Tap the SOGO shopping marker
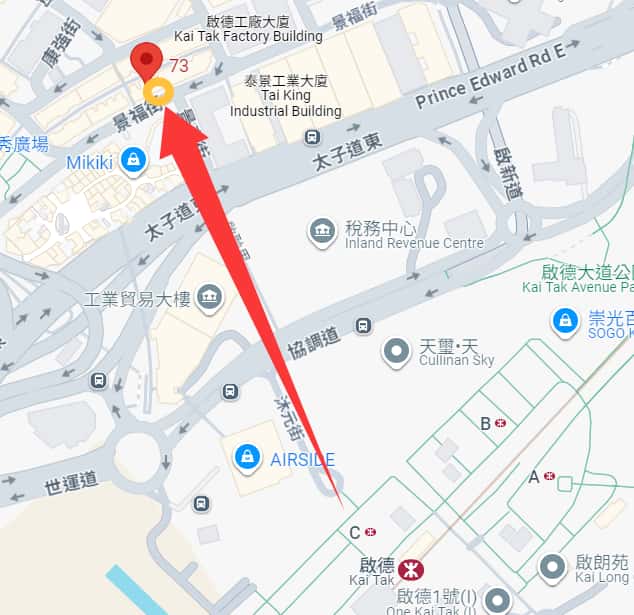 click(566, 321)
